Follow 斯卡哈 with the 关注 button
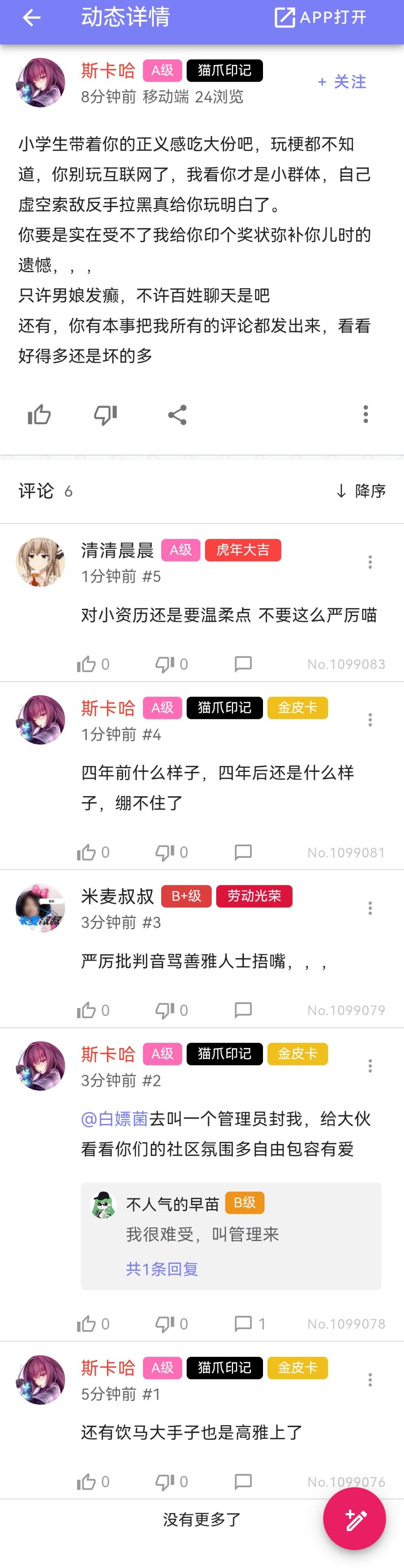The width and height of the screenshot is (404, 1568). click(342, 82)
